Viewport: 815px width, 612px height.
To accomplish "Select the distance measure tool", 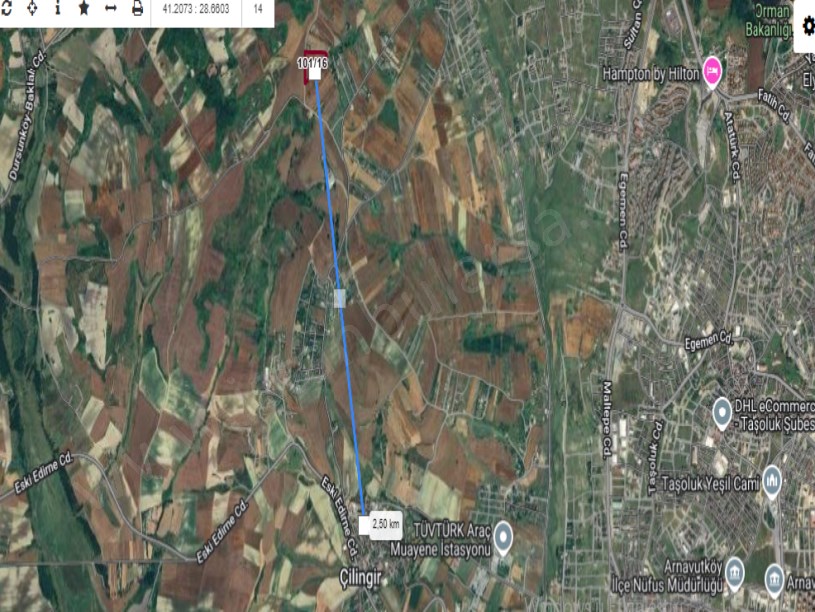I will tap(111, 8).
